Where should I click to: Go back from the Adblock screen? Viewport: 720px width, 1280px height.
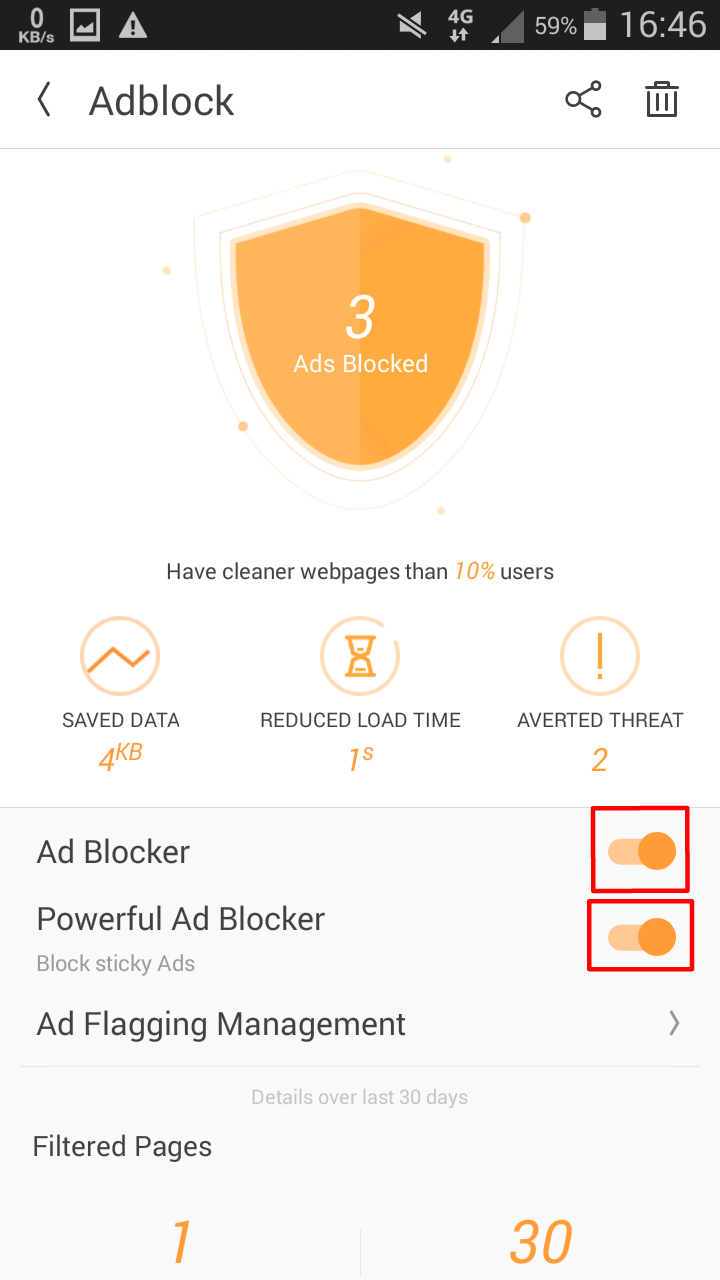tap(44, 100)
